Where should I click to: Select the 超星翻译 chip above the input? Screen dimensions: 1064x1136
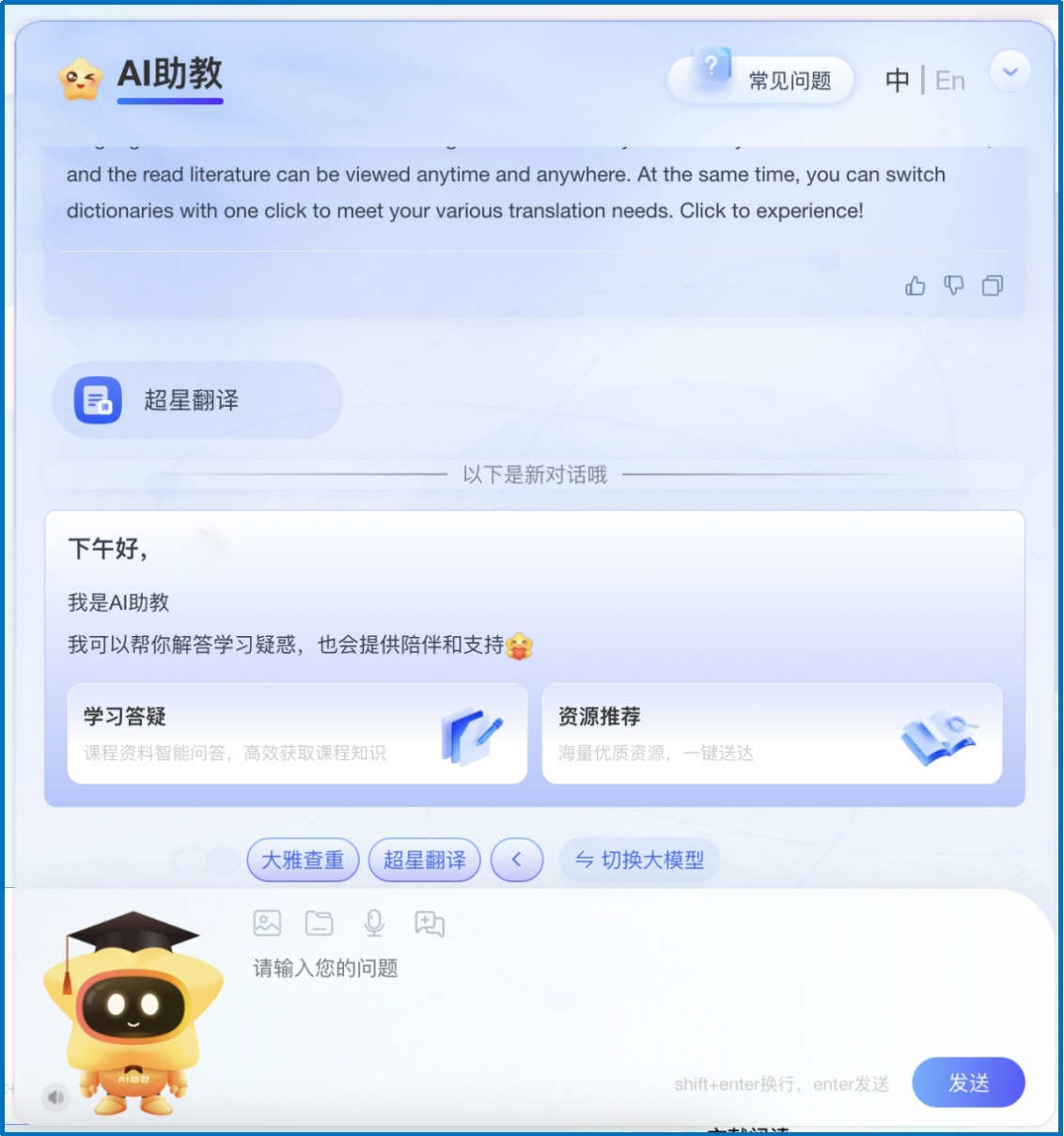pos(424,860)
